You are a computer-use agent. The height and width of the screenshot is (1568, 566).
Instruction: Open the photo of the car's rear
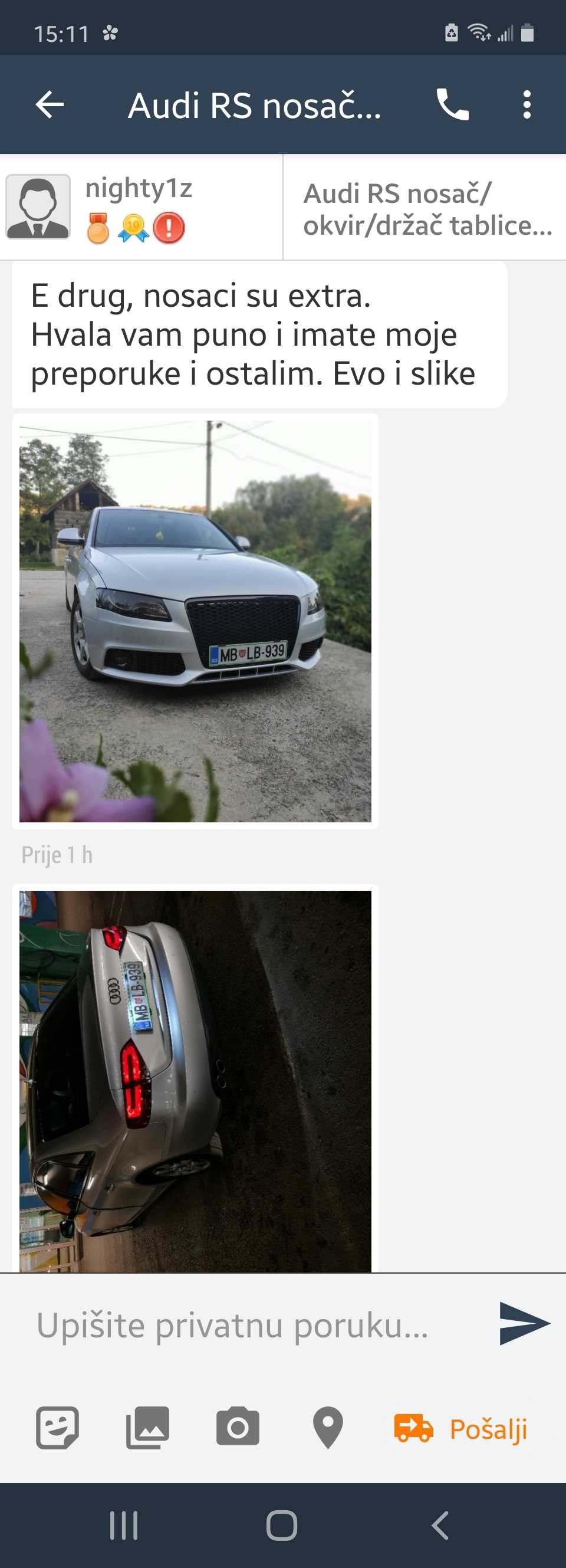[x=195, y=1081]
